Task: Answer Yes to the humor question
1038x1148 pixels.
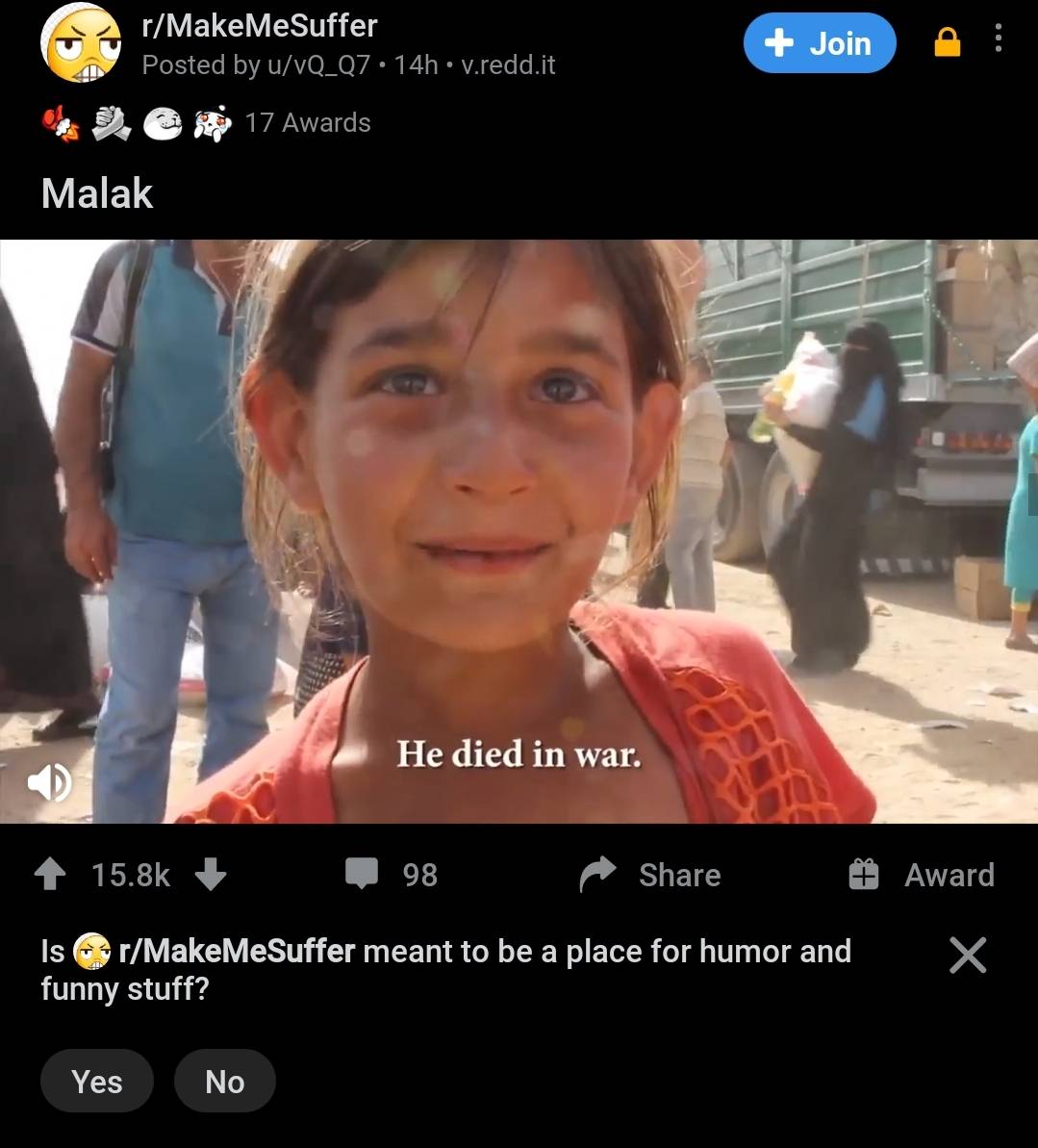Action: (x=96, y=1081)
